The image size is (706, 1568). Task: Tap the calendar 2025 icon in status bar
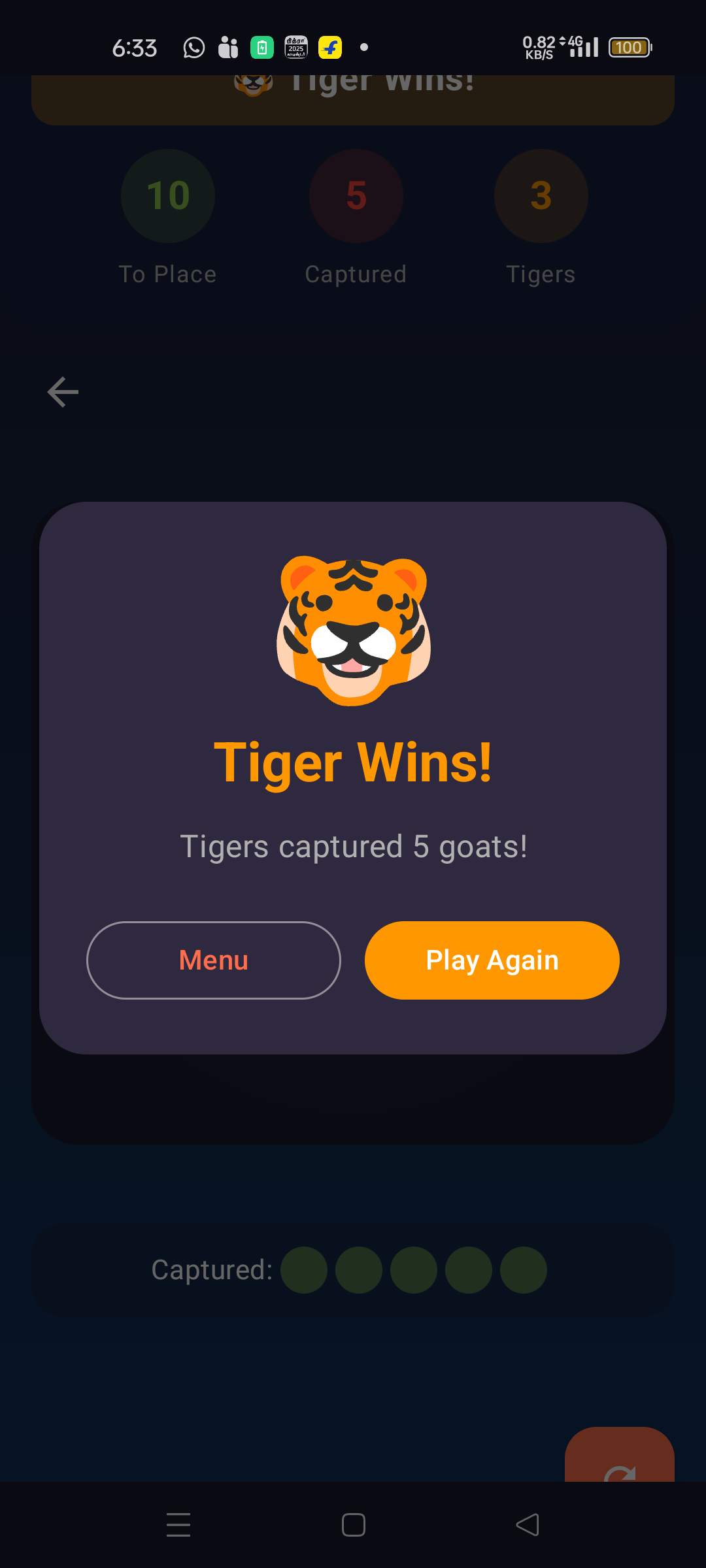click(x=295, y=47)
